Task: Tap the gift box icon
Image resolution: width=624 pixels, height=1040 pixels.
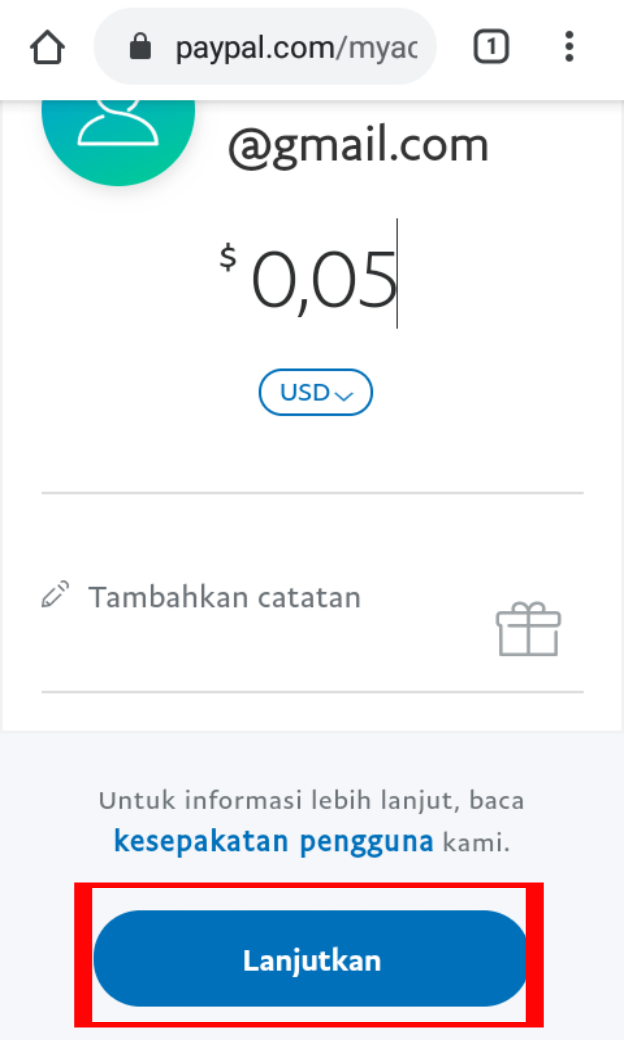Action: pyautogui.click(x=528, y=630)
